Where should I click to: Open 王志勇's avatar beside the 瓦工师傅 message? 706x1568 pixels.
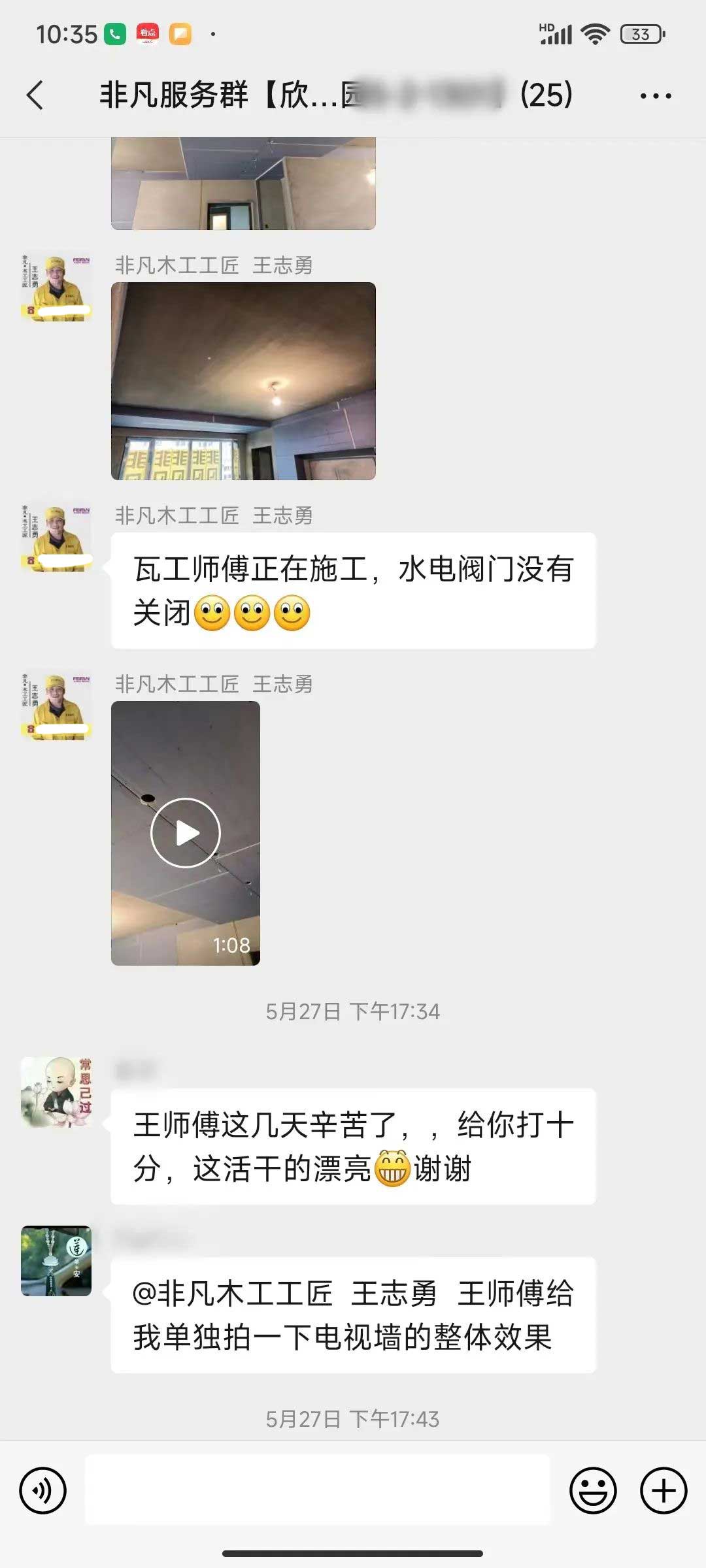pyautogui.click(x=56, y=536)
